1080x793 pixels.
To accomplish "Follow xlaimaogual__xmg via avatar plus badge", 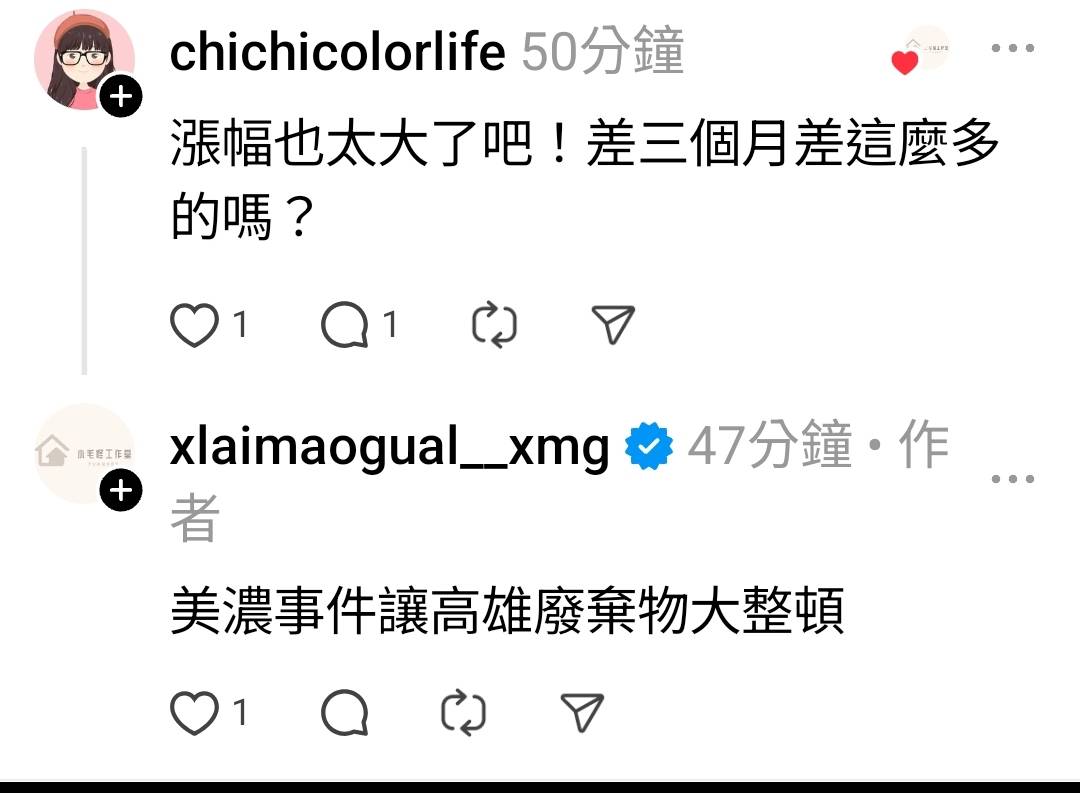I will click(120, 491).
